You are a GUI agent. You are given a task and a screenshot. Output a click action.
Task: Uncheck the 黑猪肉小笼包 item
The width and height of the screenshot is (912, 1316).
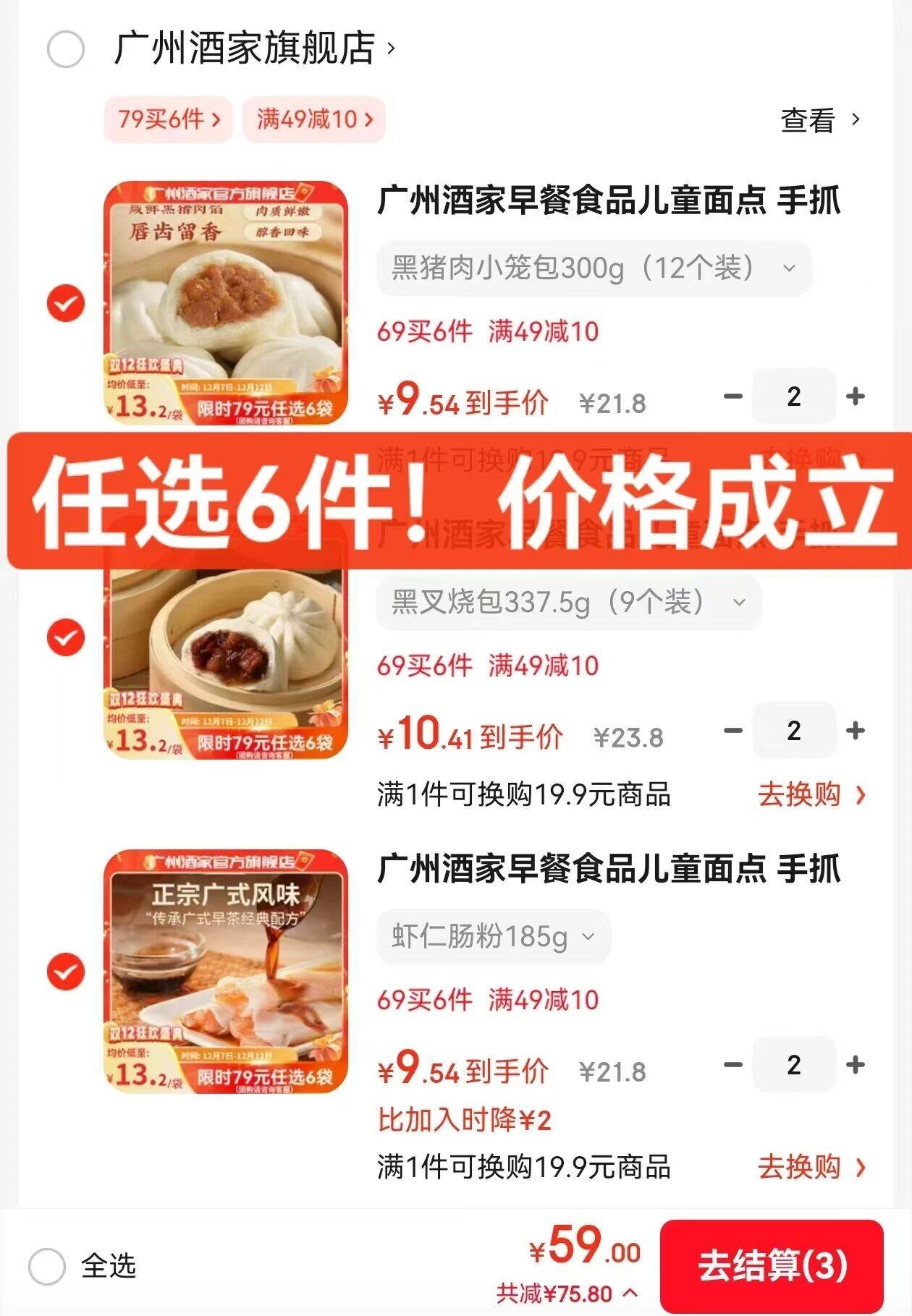click(x=66, y=303)
